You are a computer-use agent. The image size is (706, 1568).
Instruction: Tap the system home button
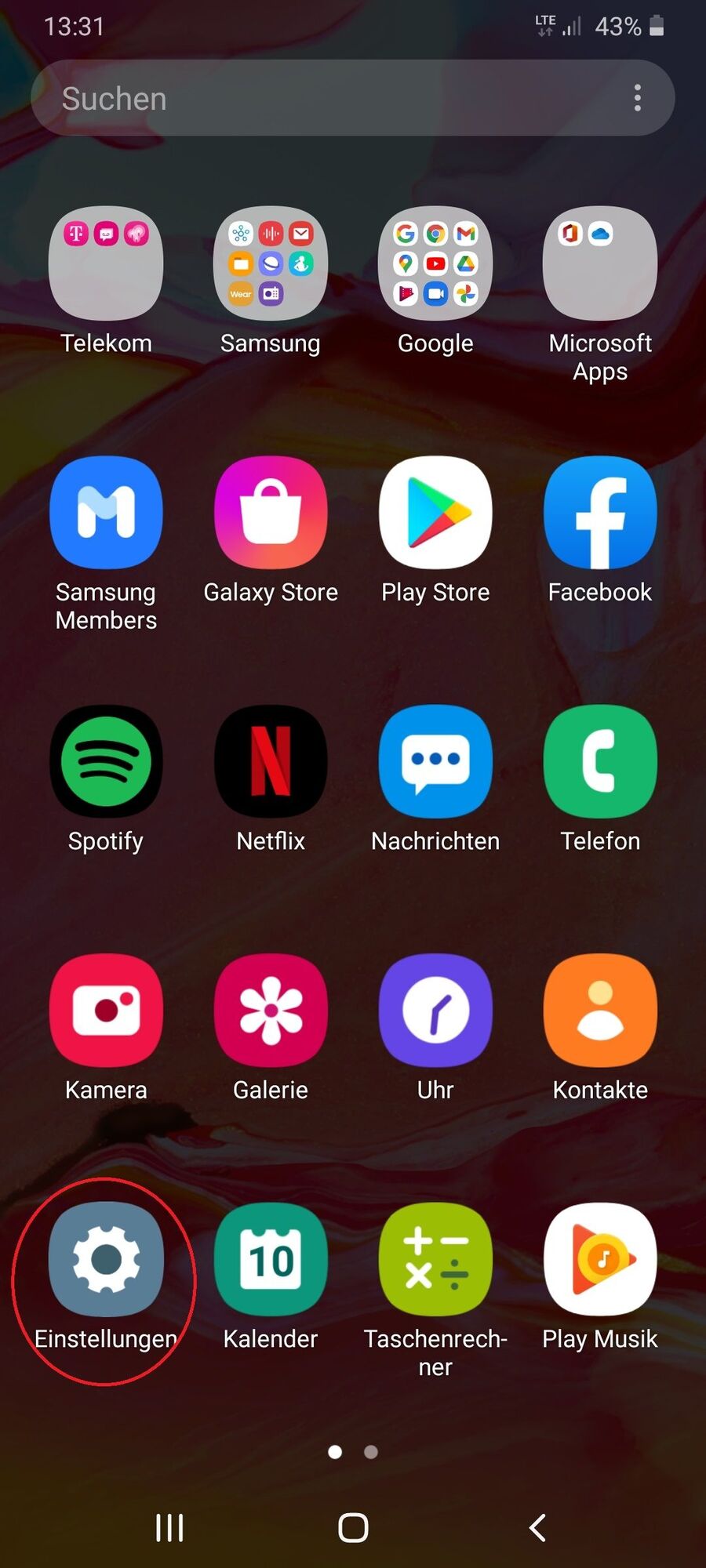pos(353,1527)
